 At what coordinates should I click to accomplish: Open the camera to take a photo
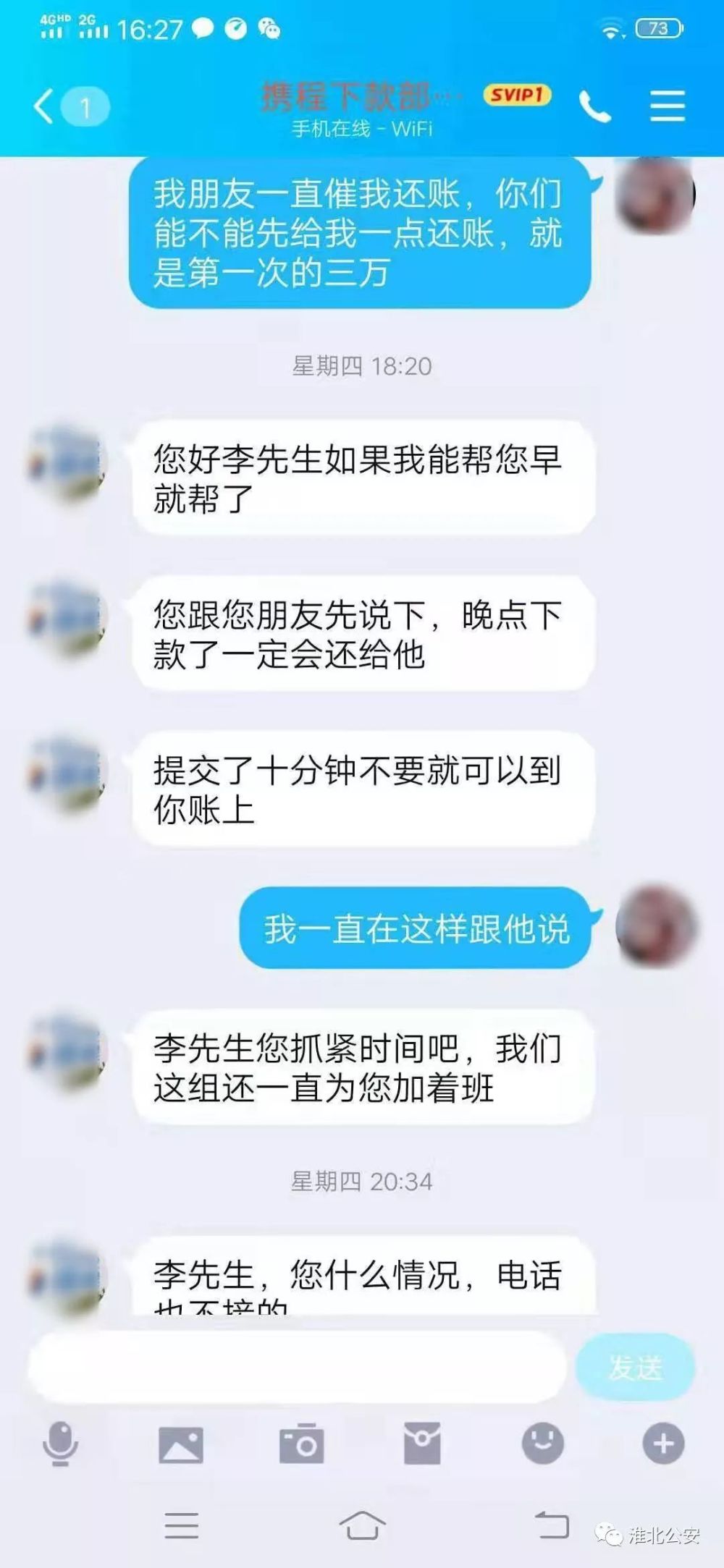301,1443
